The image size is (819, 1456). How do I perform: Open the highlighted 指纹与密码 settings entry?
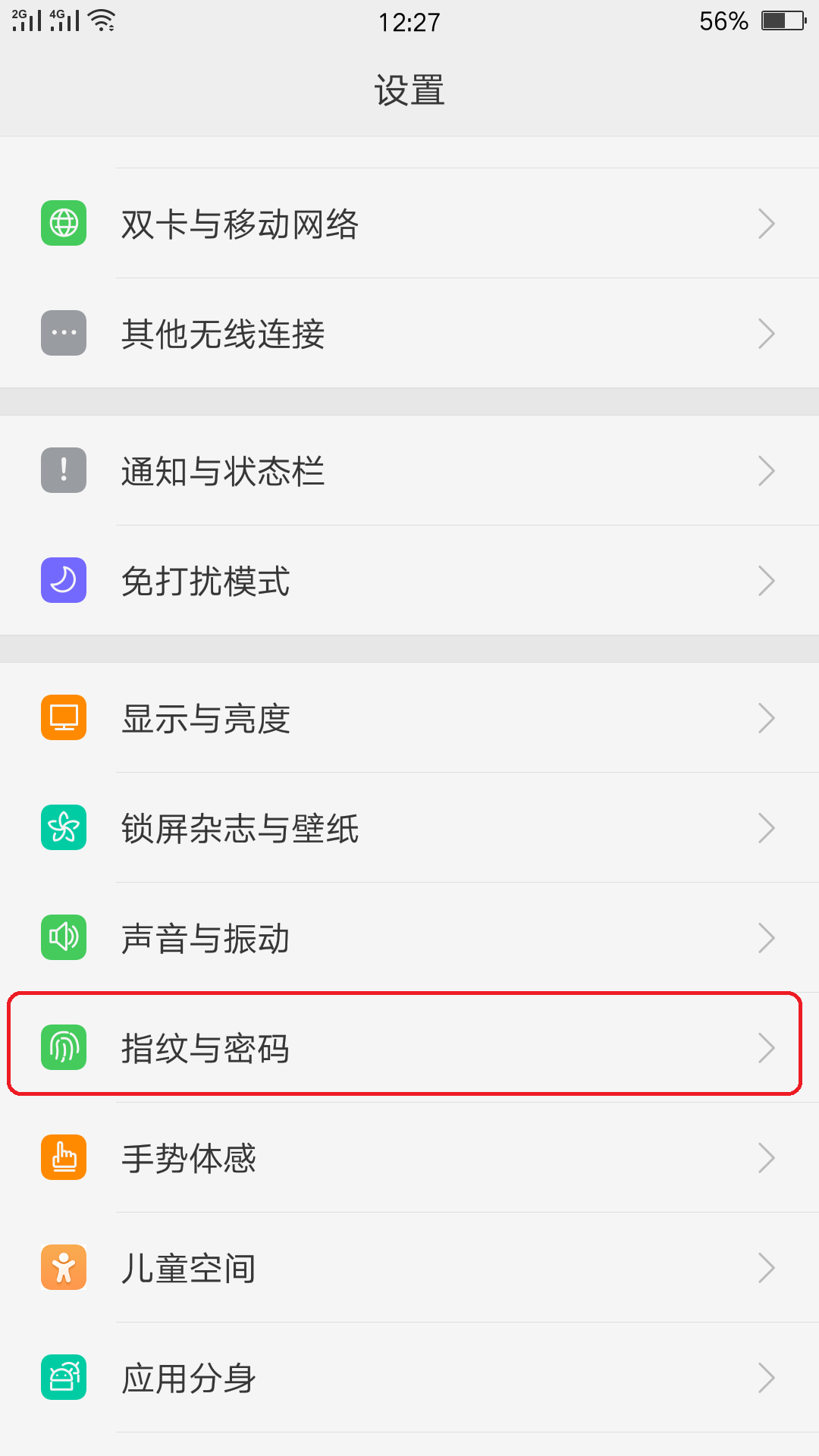coord(409,1047)
